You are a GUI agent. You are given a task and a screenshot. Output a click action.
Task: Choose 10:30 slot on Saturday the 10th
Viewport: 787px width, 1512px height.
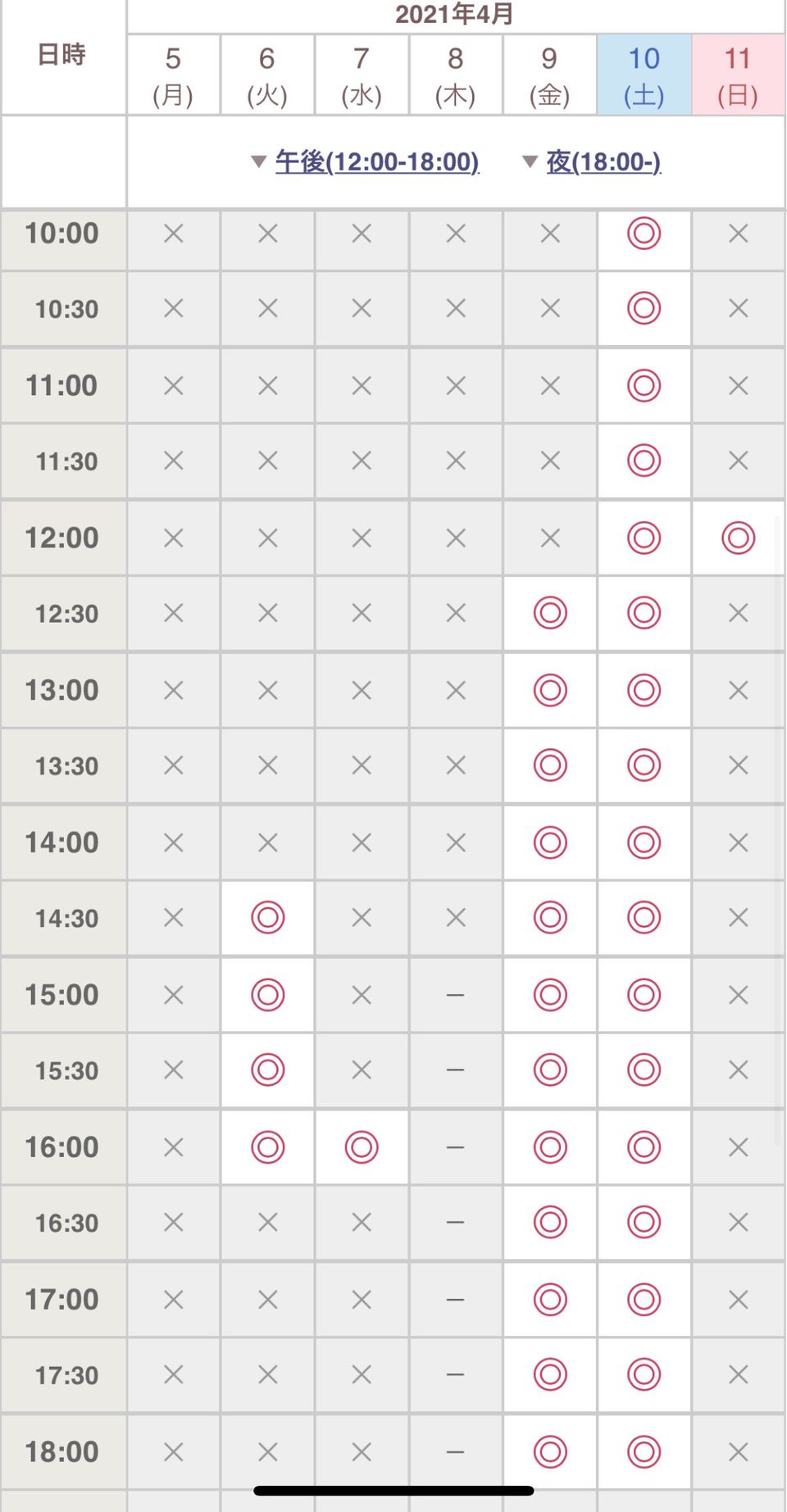pyautogui.click(x=644, y=309)
